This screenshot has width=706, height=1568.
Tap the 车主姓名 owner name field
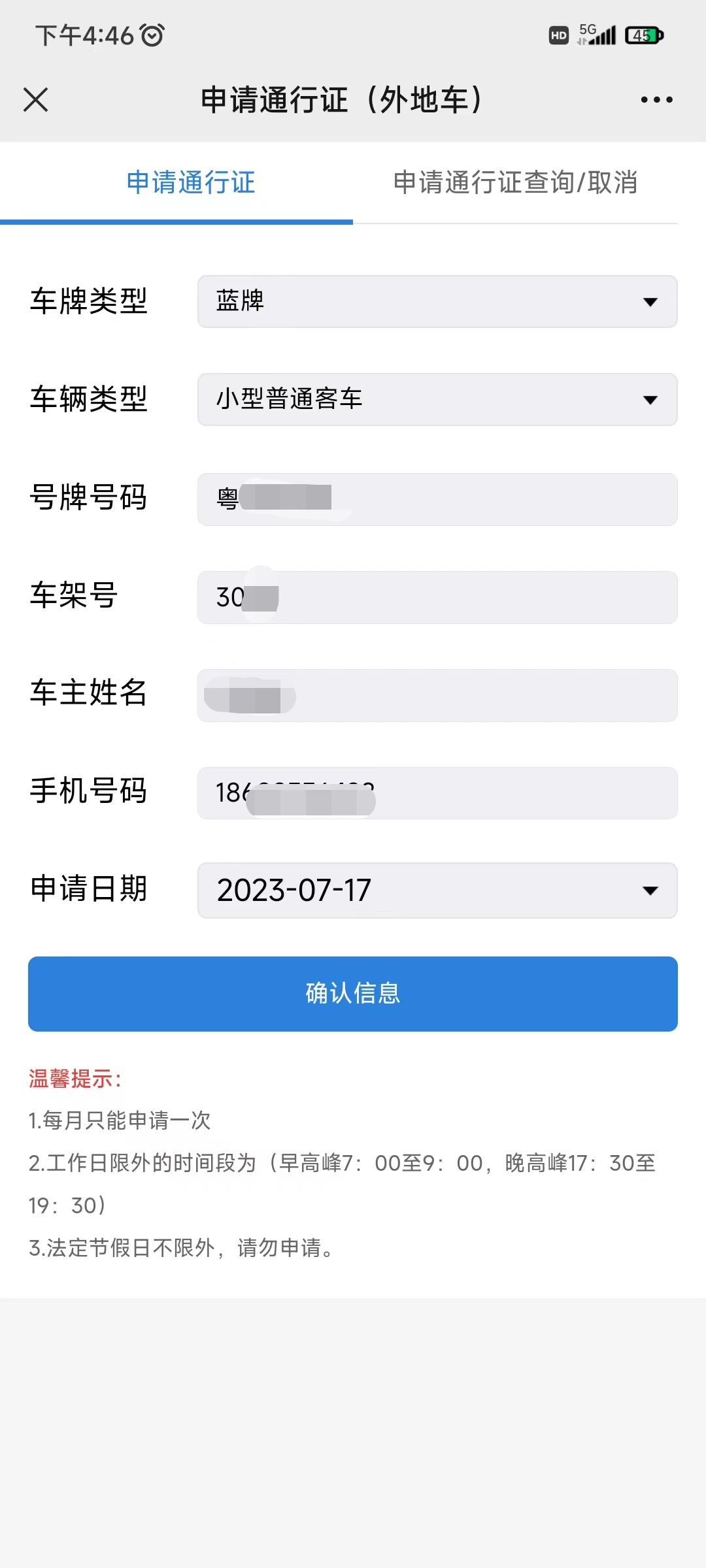[437, 694]
